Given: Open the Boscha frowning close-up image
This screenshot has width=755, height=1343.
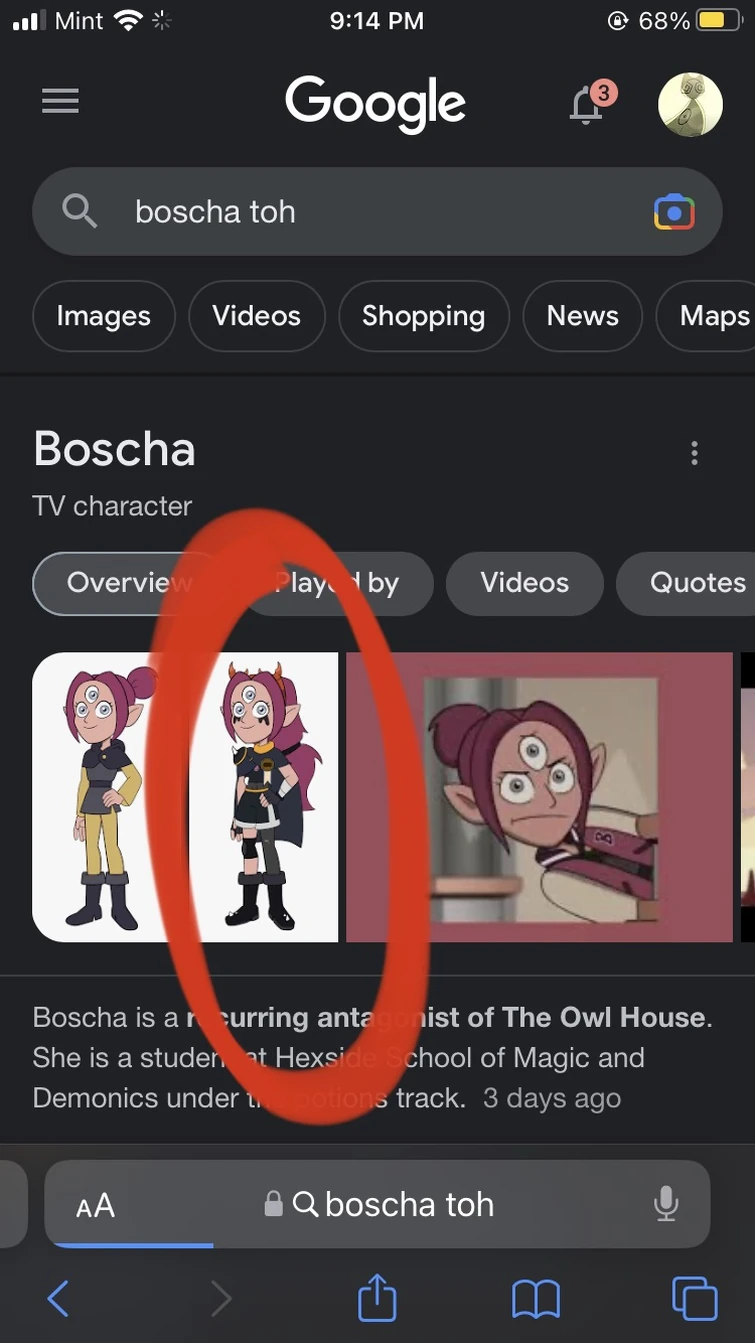Looking at the screenshot, I should pyautogui.click(x=539, y=797).
